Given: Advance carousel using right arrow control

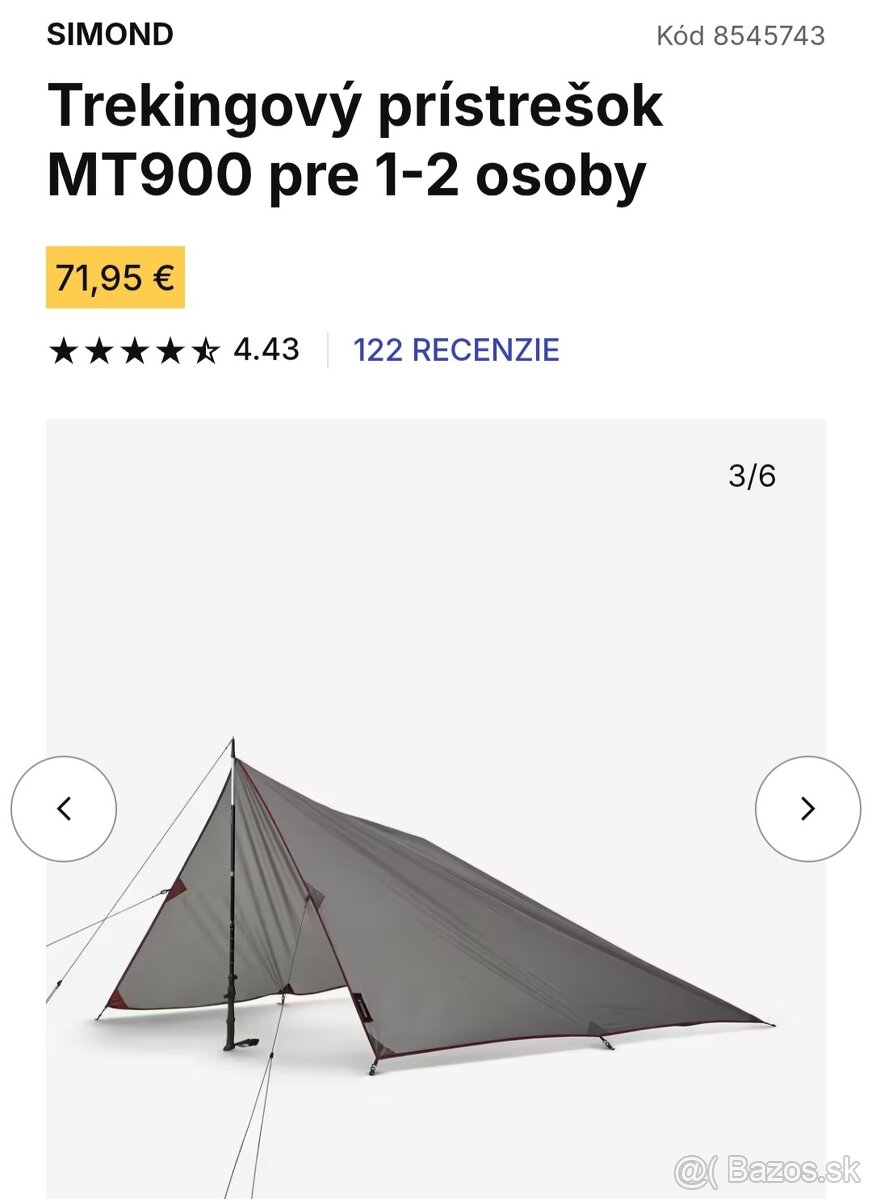Looking at the screenshot, I should 808,810.
